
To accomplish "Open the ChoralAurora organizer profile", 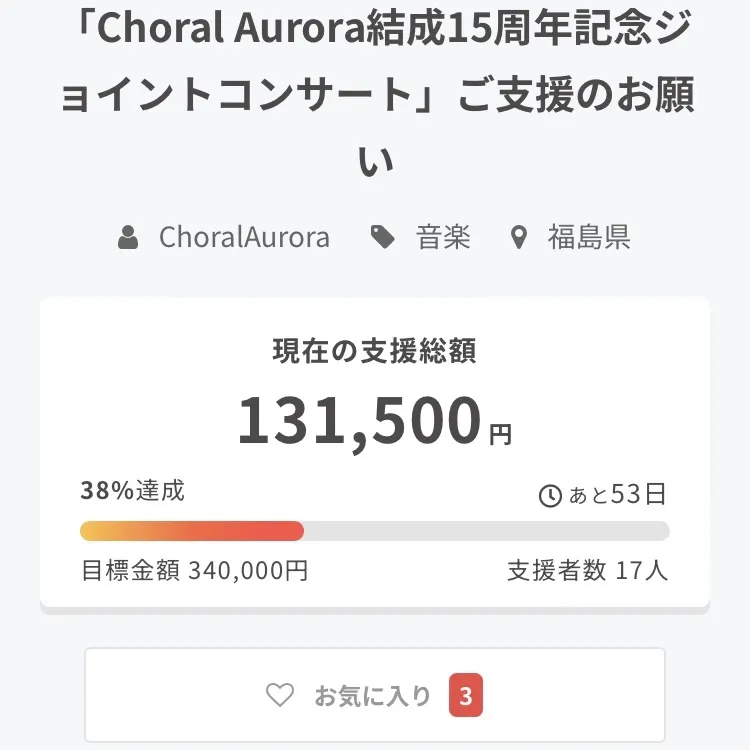I will [243, 238].
